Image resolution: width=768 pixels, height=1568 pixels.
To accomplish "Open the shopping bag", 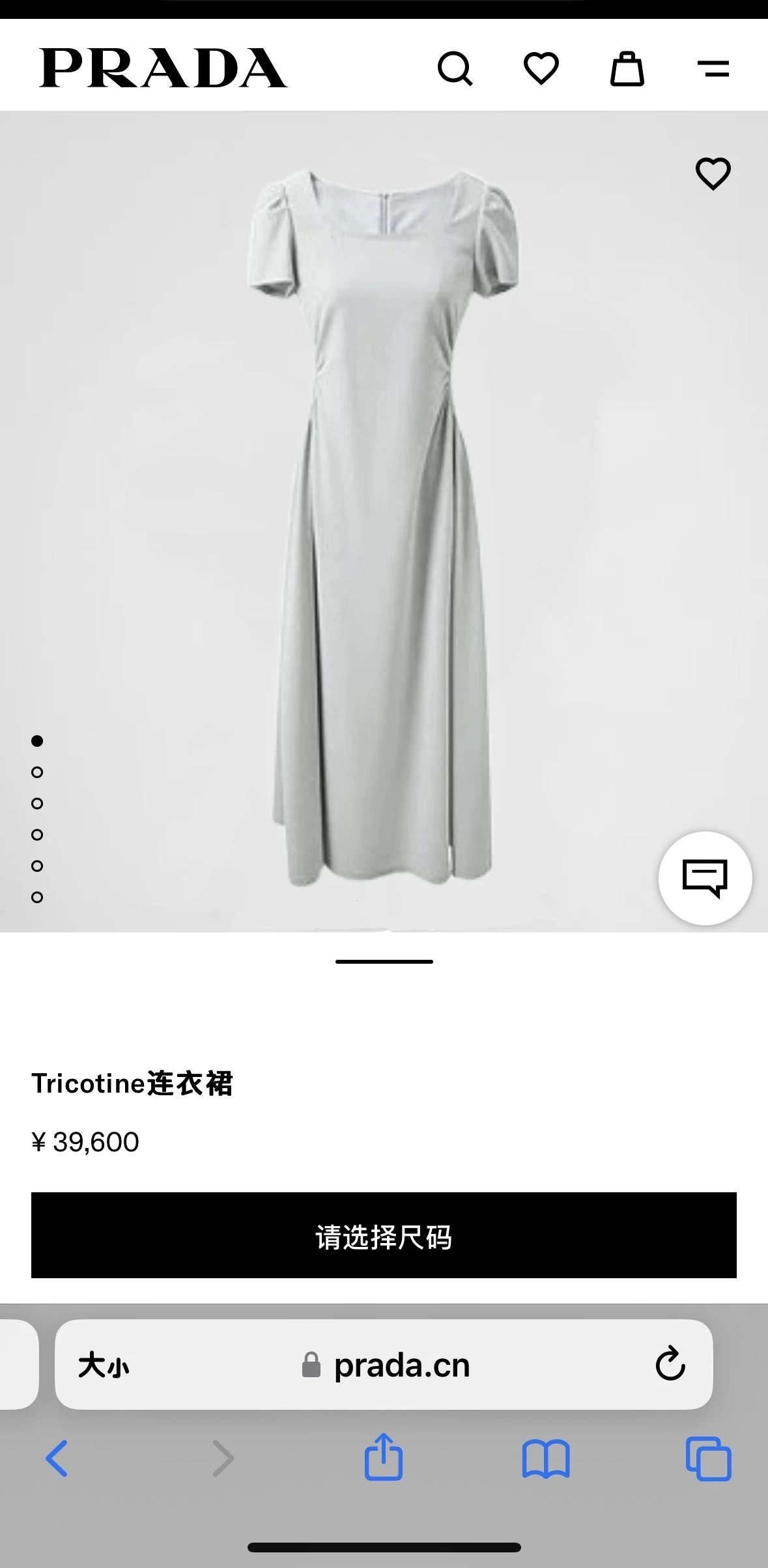I will click(x=627, y=68).
